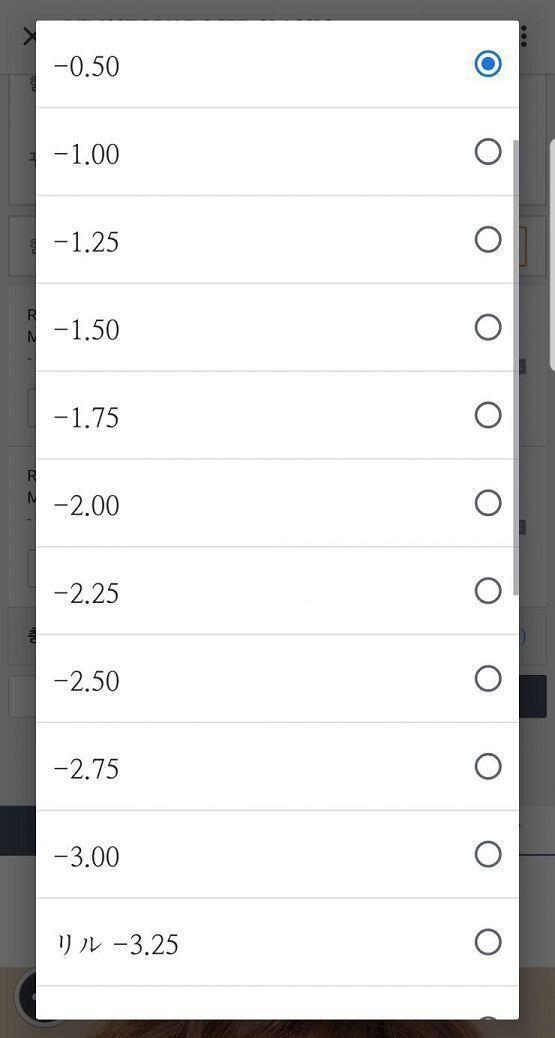
Task: Select the -2.00 option
Action: pyautogui.click(x=277, y=503)
